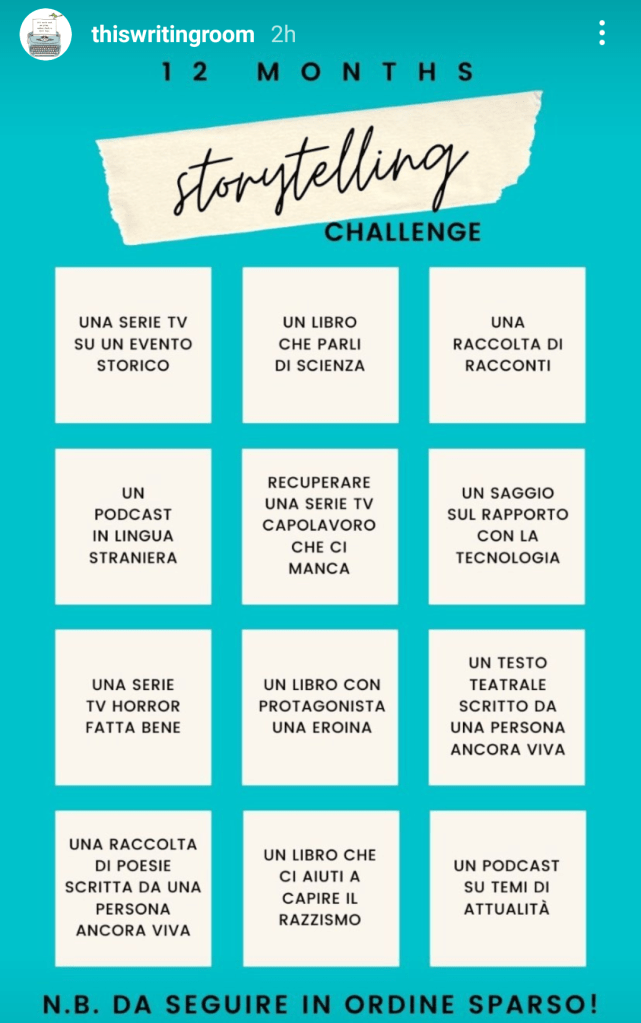Open the story options three-dot menu
Image resolution: width=641 pixels, height=1023 pixels.
[x=601, y=34]
